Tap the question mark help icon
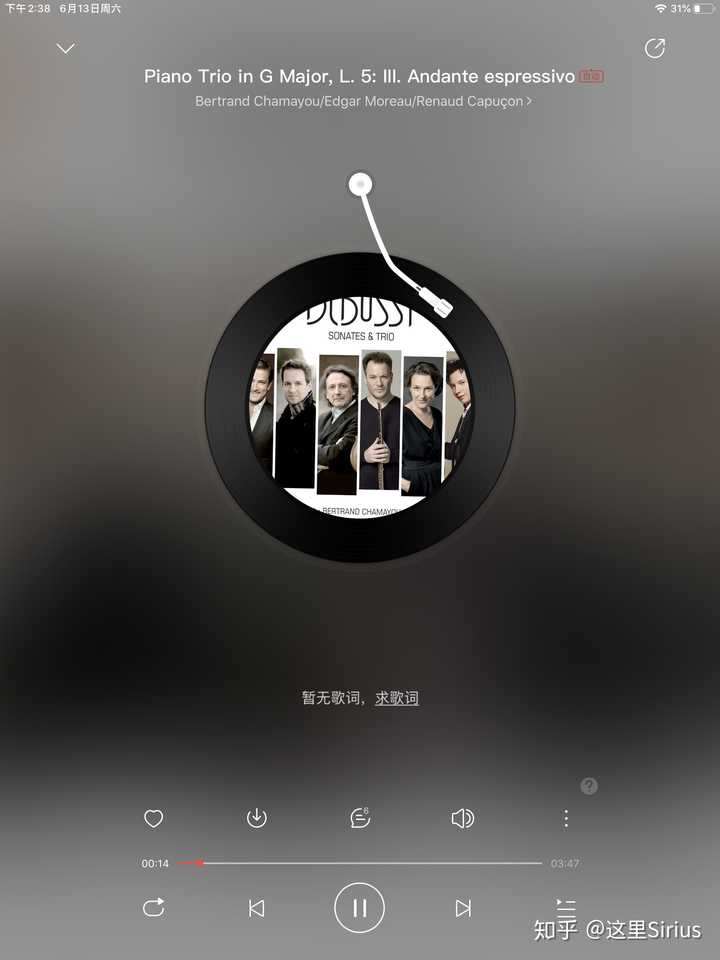Viewport: 720px width, 960px height. click(589, 786)
